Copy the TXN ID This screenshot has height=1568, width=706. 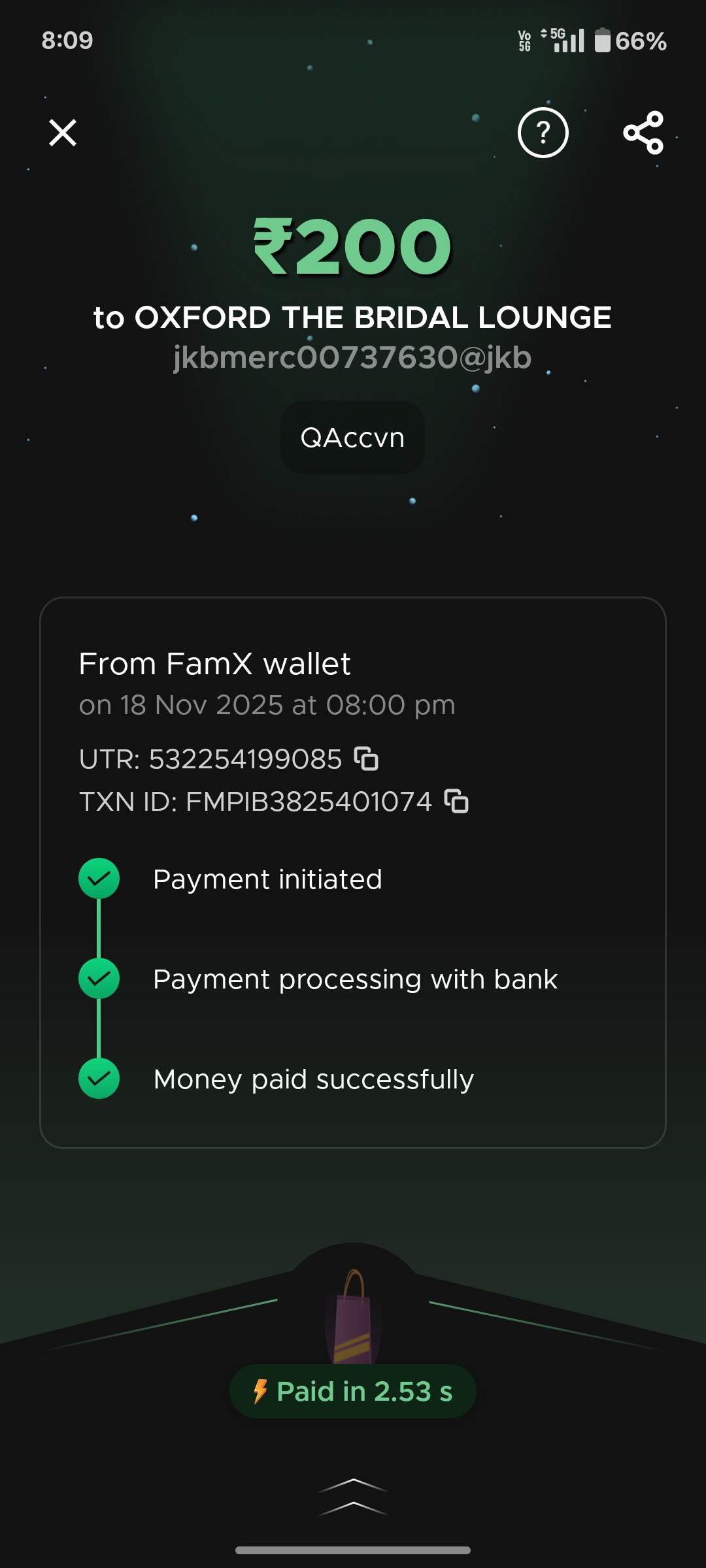pos(456,801)
